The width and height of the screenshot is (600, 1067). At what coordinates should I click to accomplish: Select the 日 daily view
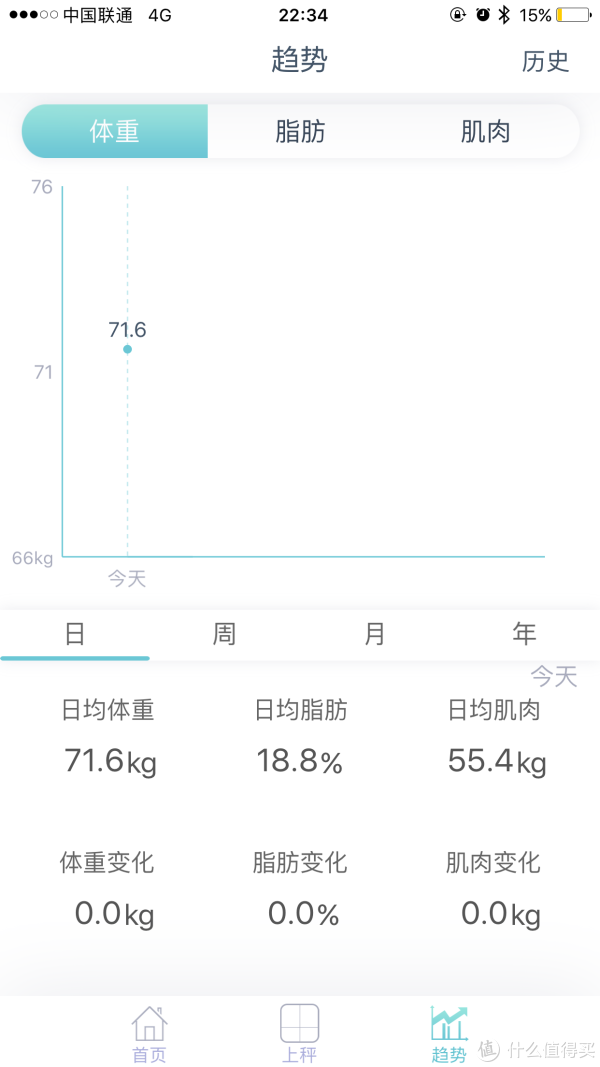(x=75, y=634)
